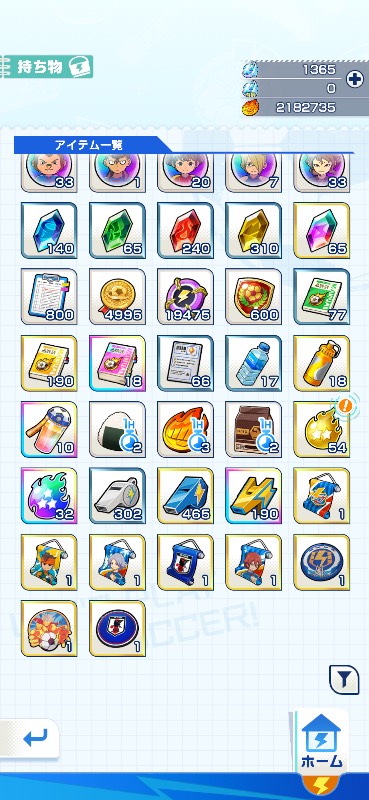Image resolution: width=369 pixels, height=800 pixels.
Task: Select the yellow crystal item with 310
Action: pyautogui.click(x=254, y=231)
